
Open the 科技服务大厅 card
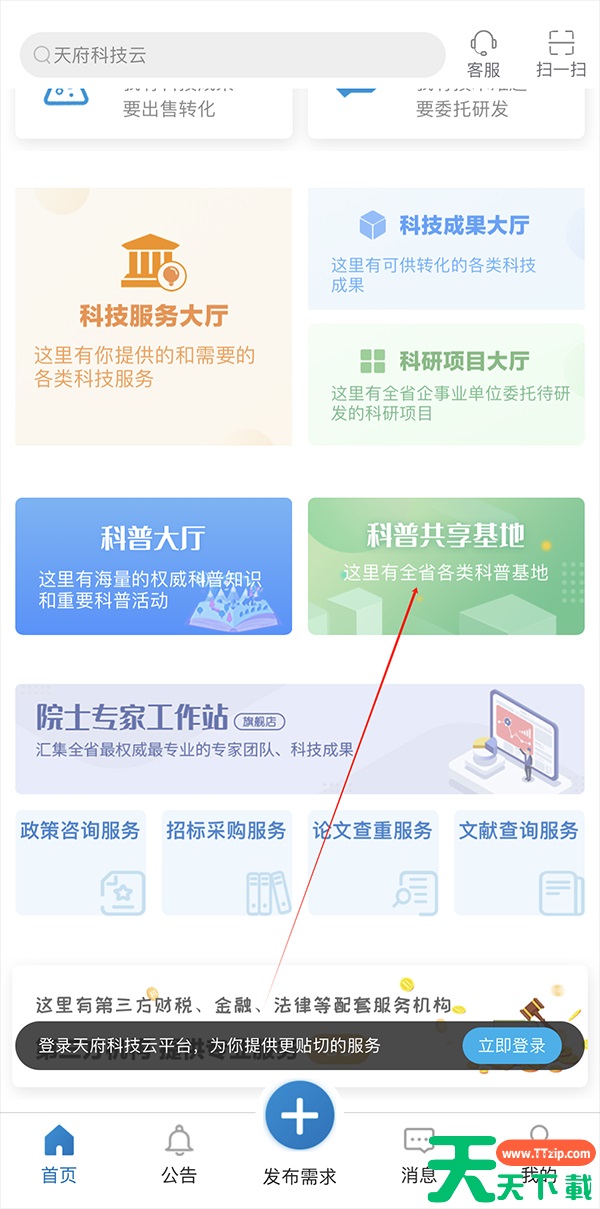pos(154,316)
